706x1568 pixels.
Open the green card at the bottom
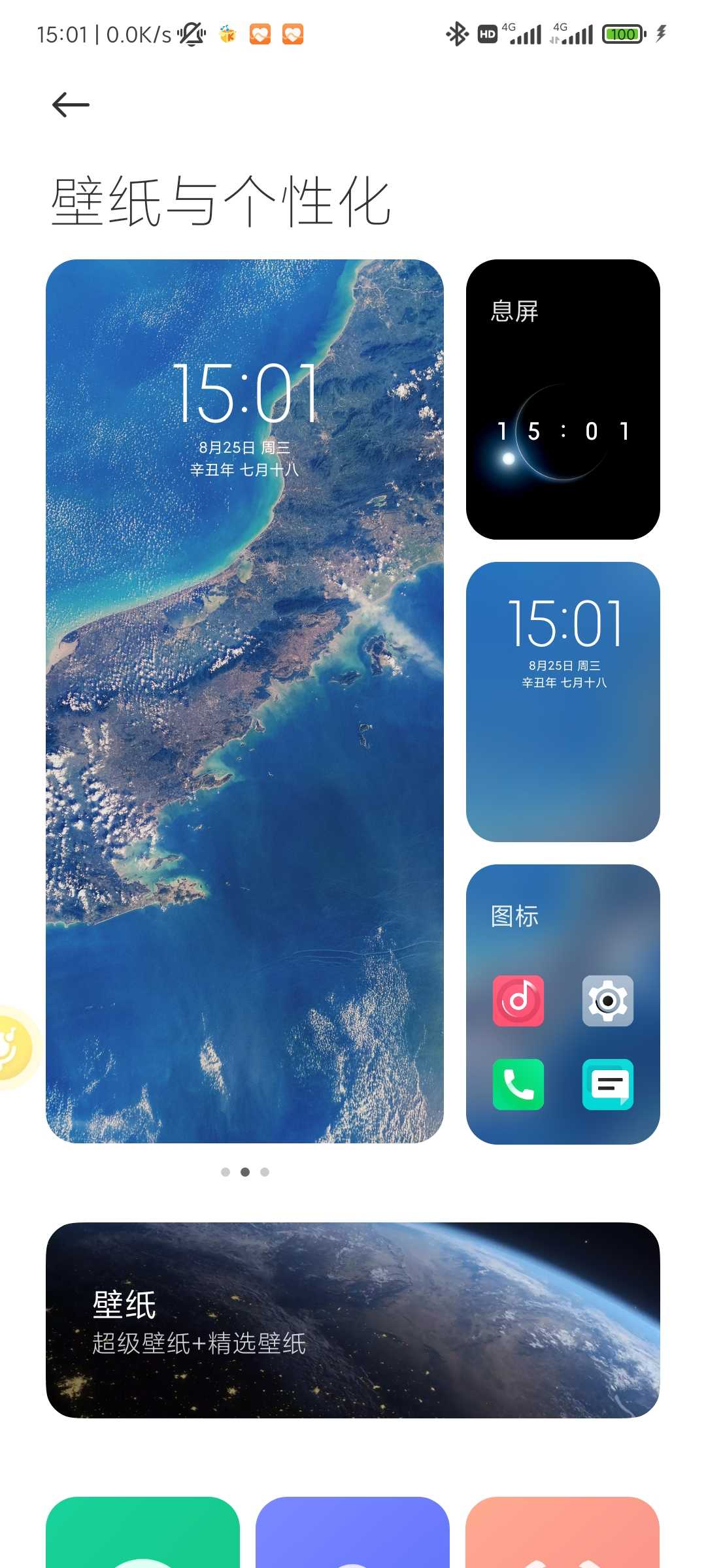[x=143, y=1532]
